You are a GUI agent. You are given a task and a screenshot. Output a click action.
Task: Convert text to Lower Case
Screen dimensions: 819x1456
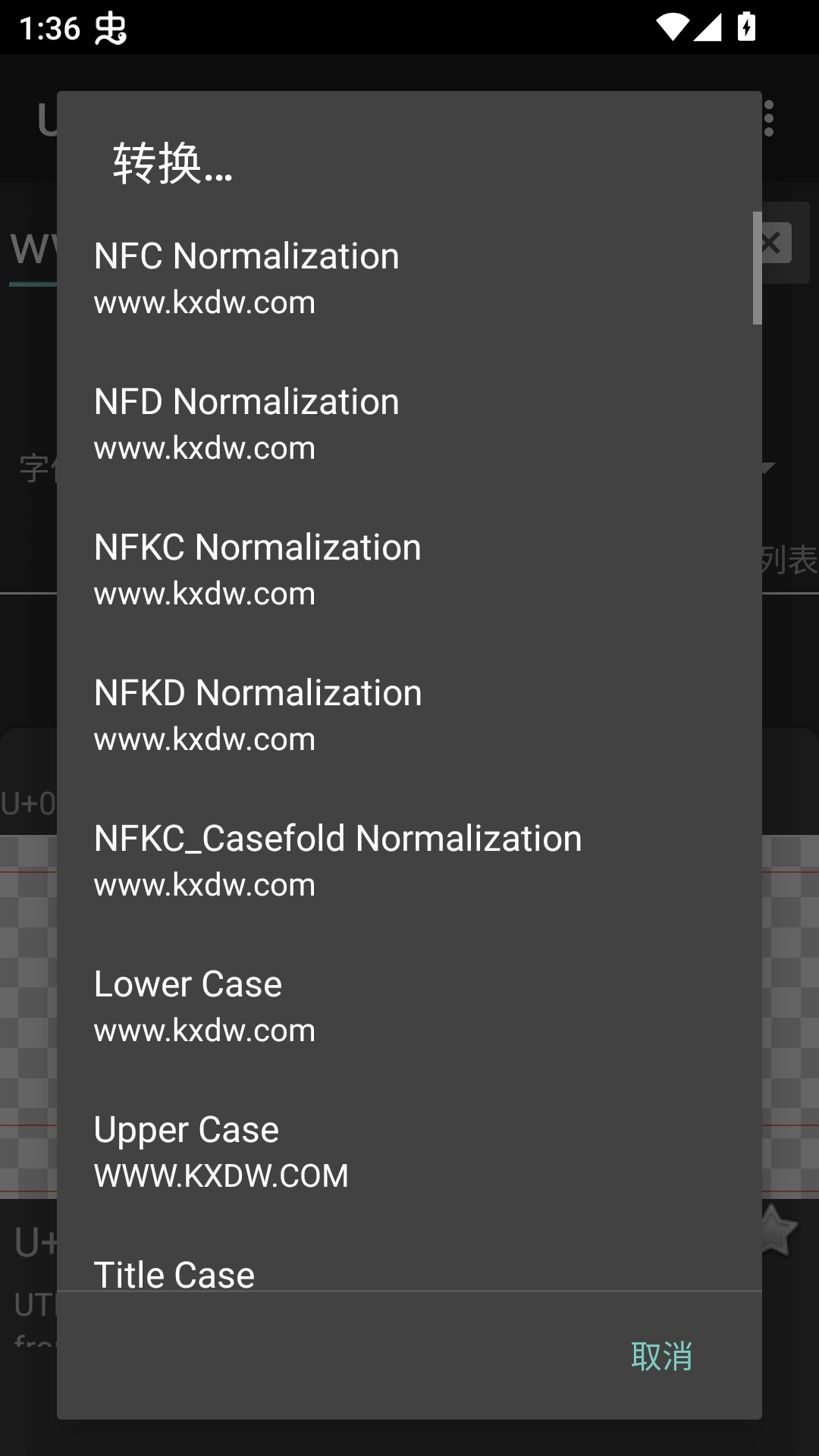pyautogui.click(x=409, y=1006)
